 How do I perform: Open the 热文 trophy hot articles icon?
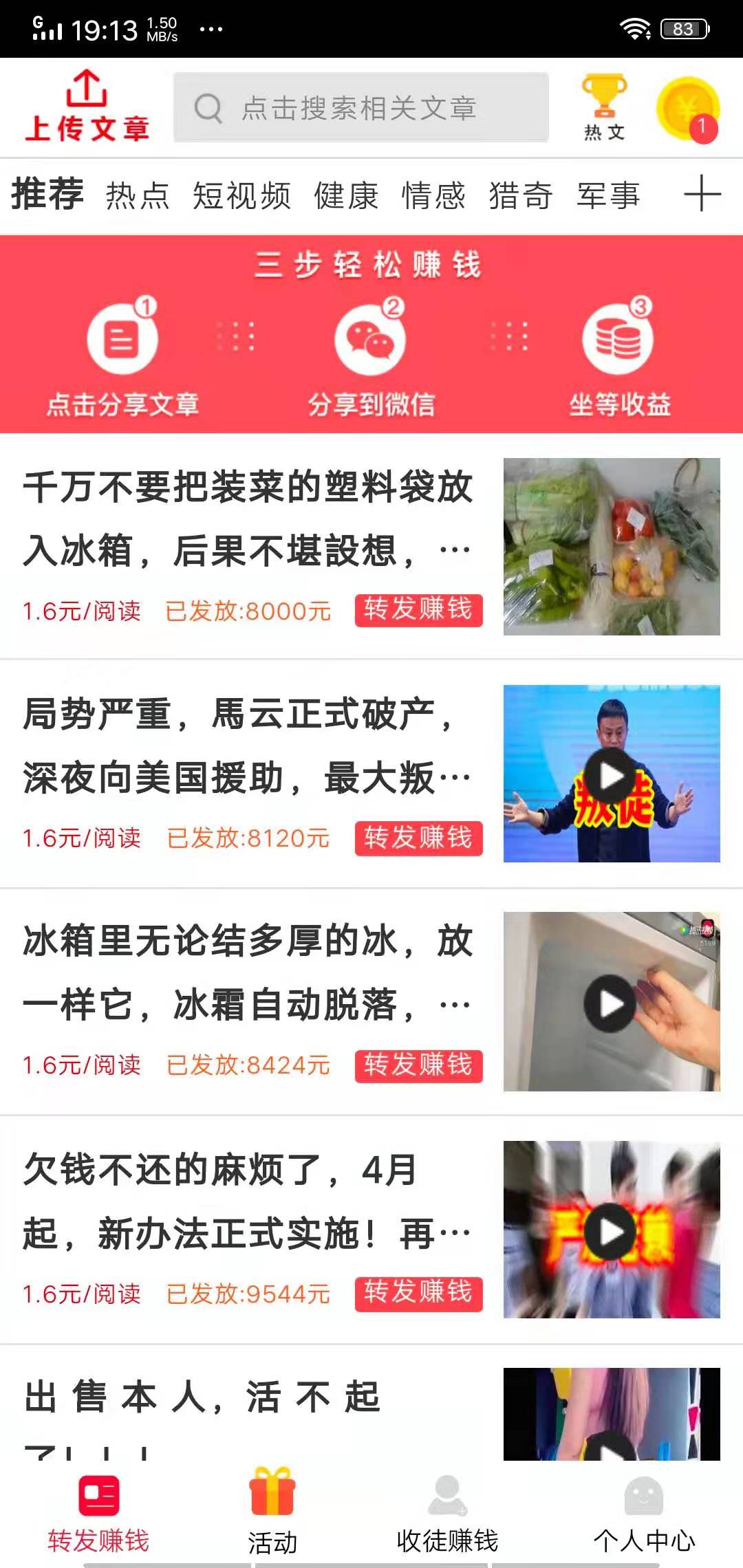point(604,103)
